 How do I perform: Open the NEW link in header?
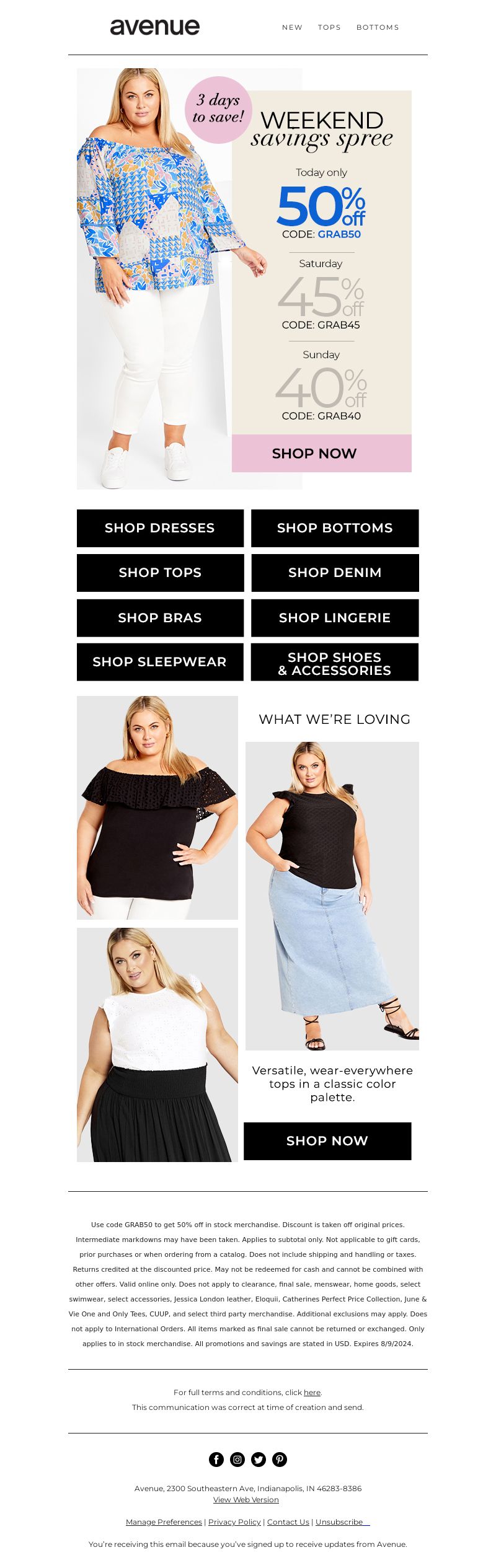[x=292, y=27]
